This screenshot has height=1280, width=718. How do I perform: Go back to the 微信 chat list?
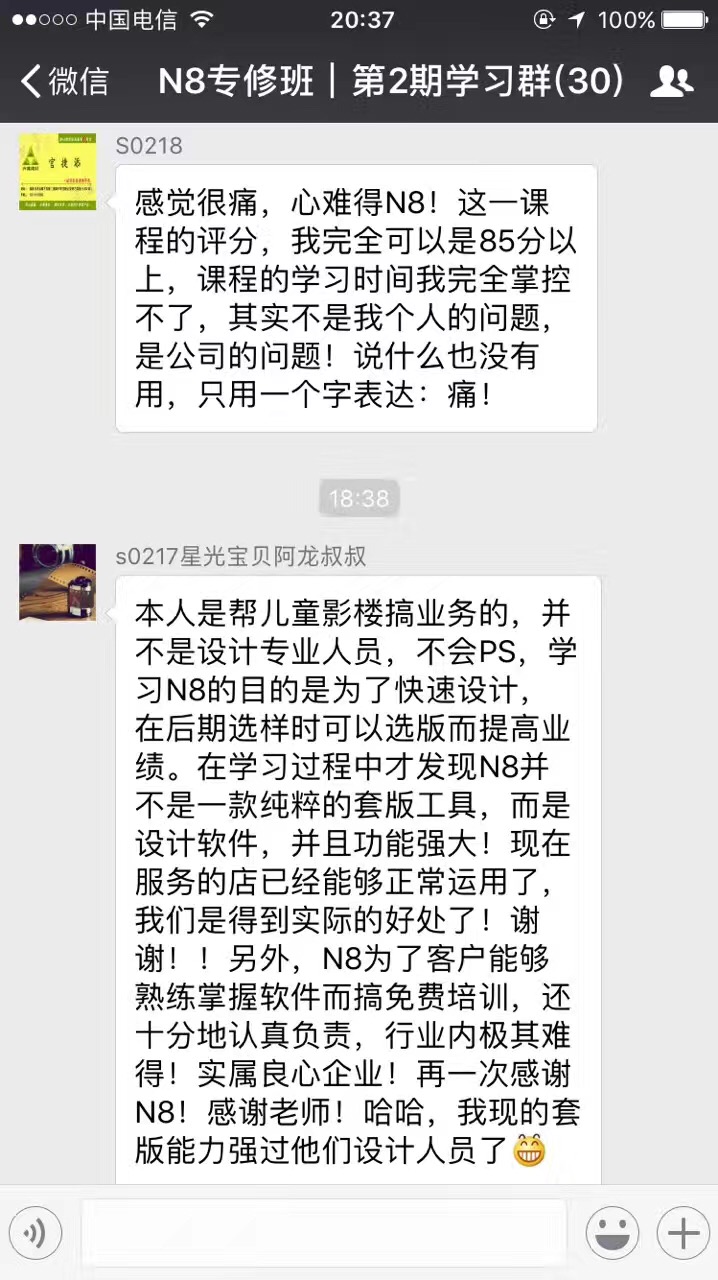(65, 82)
